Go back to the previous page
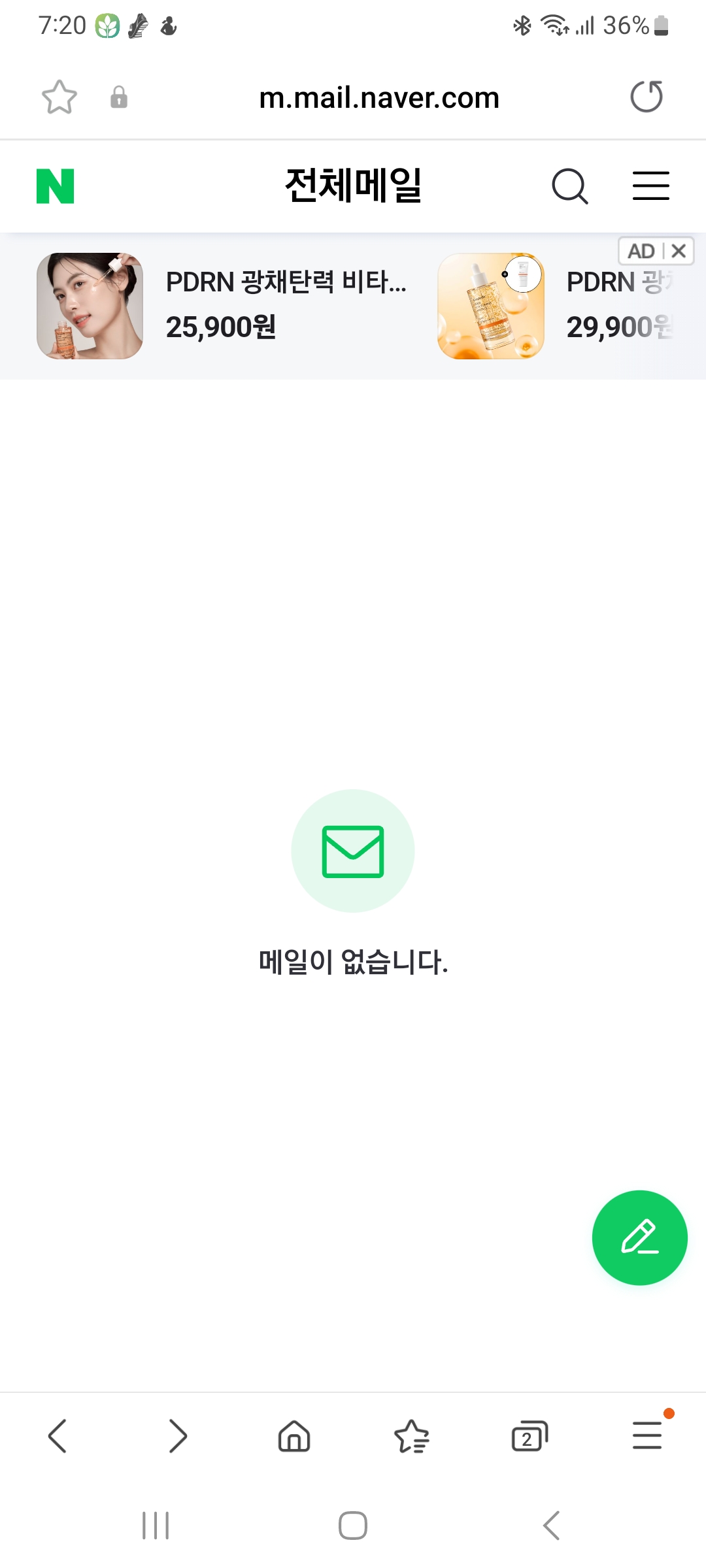 point(58,1436)
